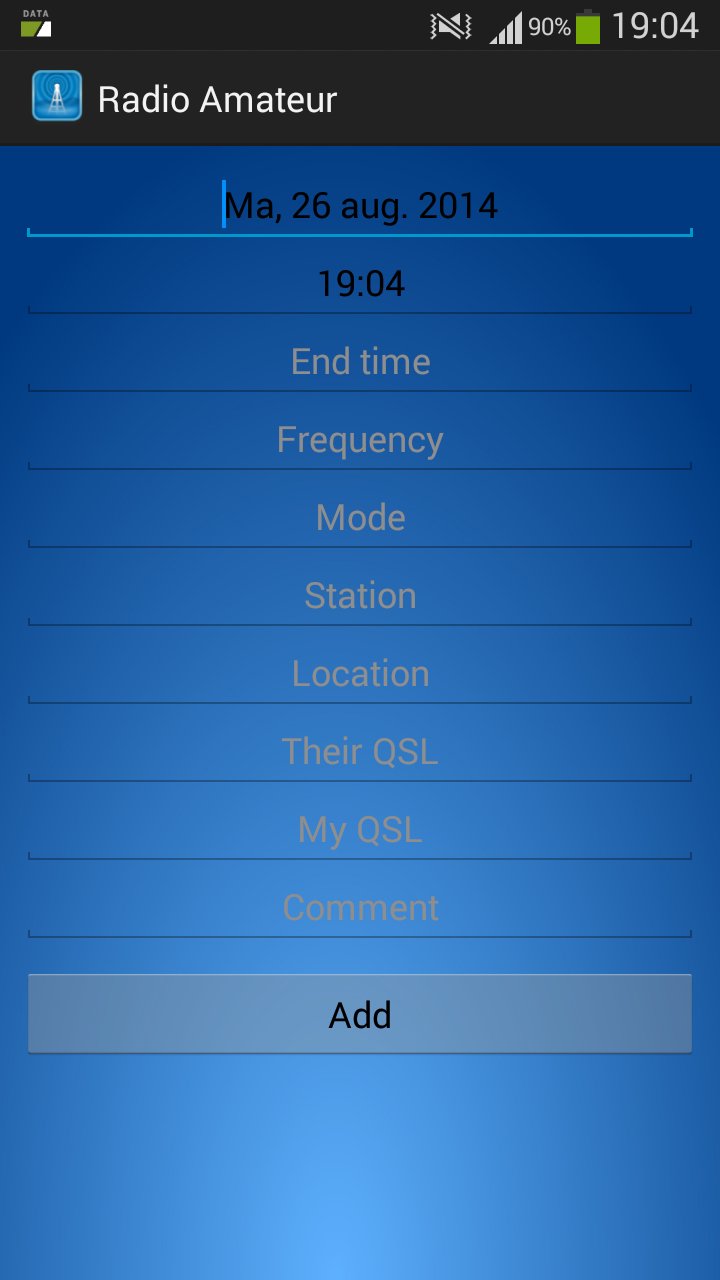Open the End time field
The image size is (720, 1280).
[x=360, y=361]
